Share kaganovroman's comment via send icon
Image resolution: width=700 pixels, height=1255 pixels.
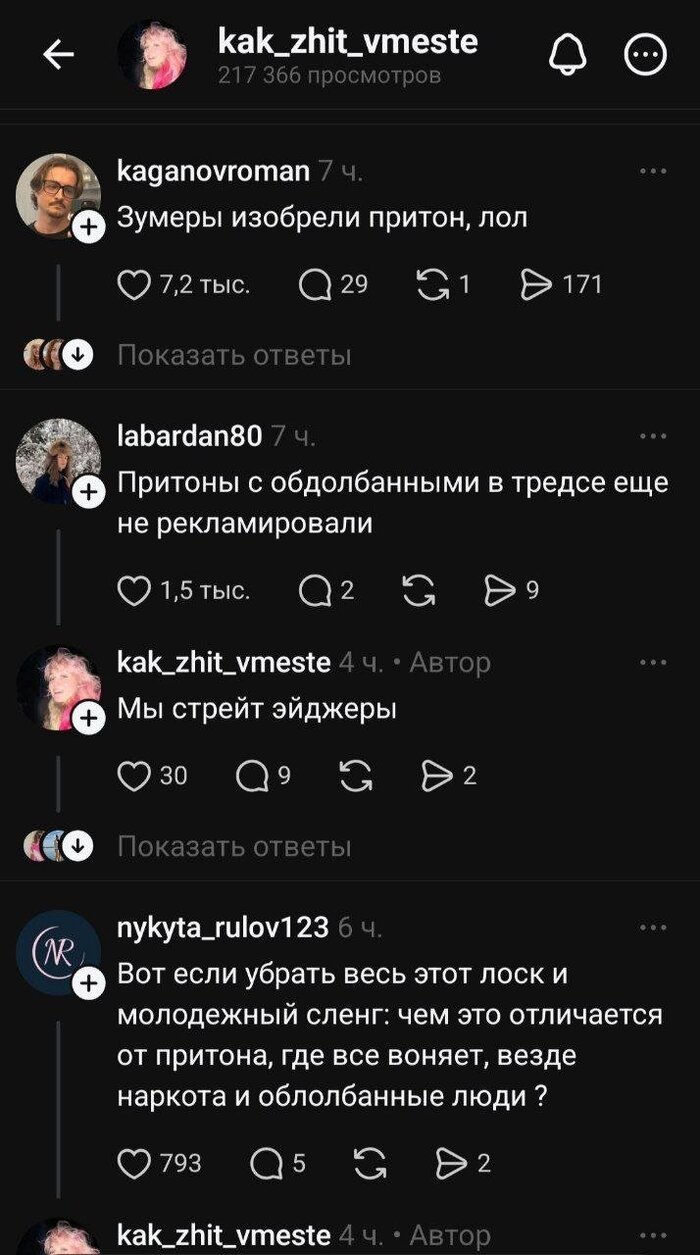[x=537, y=286]
